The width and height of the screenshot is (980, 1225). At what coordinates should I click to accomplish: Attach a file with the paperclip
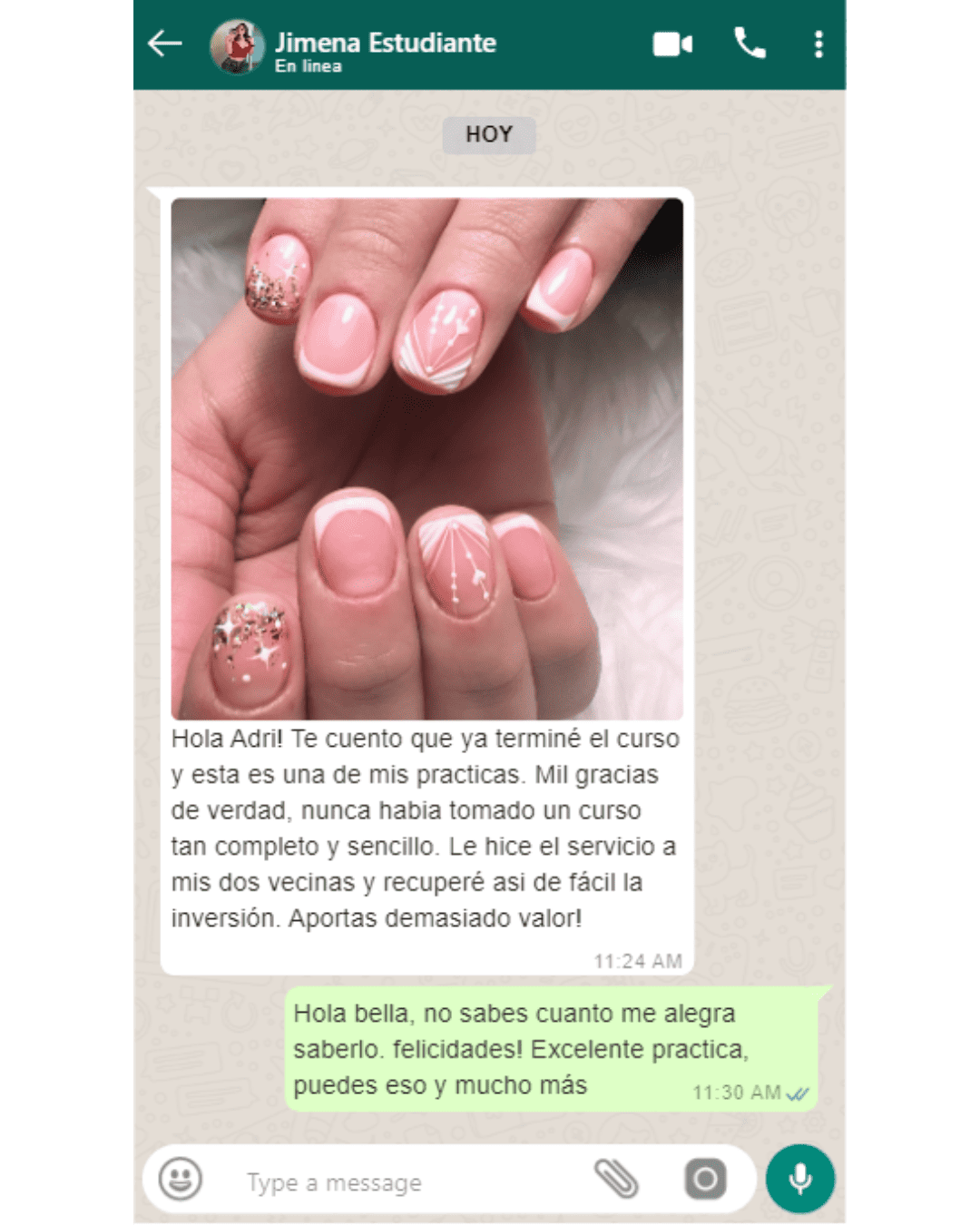[x=616, y=1179]
